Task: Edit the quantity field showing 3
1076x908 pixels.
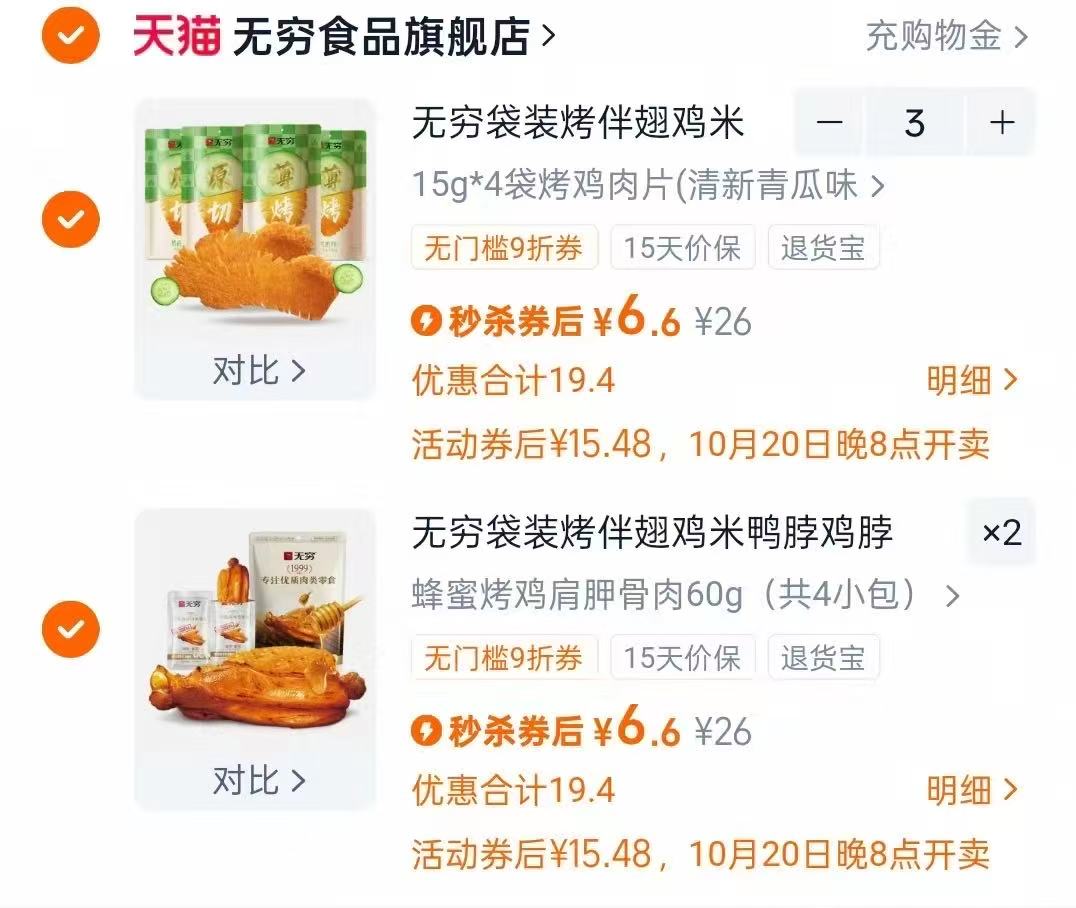Action: point(914,123)
